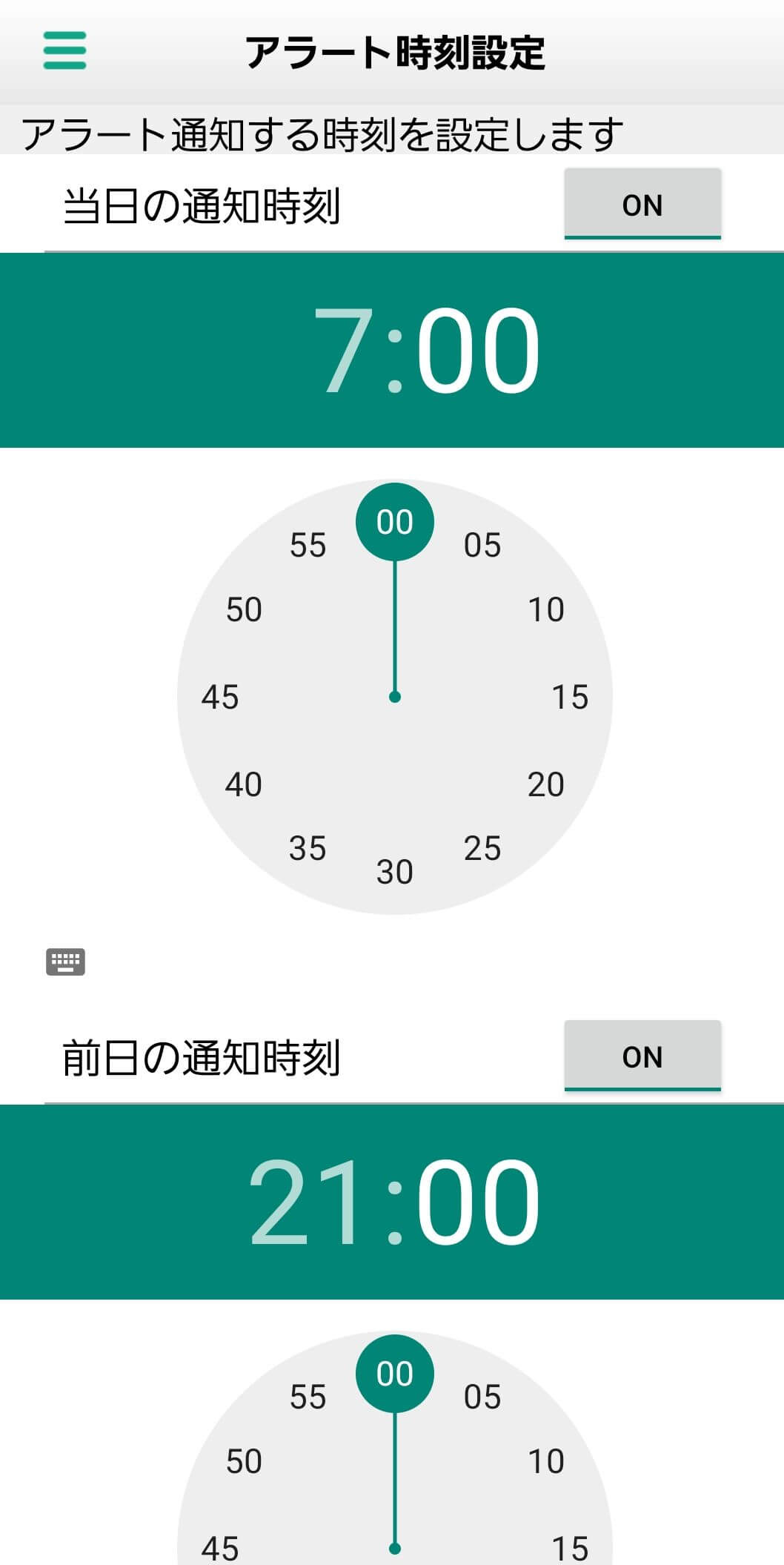The height and width of the screenshot is (1565, 784).
Task: Toggle the 前日の通知時刻 ON button
Action: click(x=642, y=1056)
